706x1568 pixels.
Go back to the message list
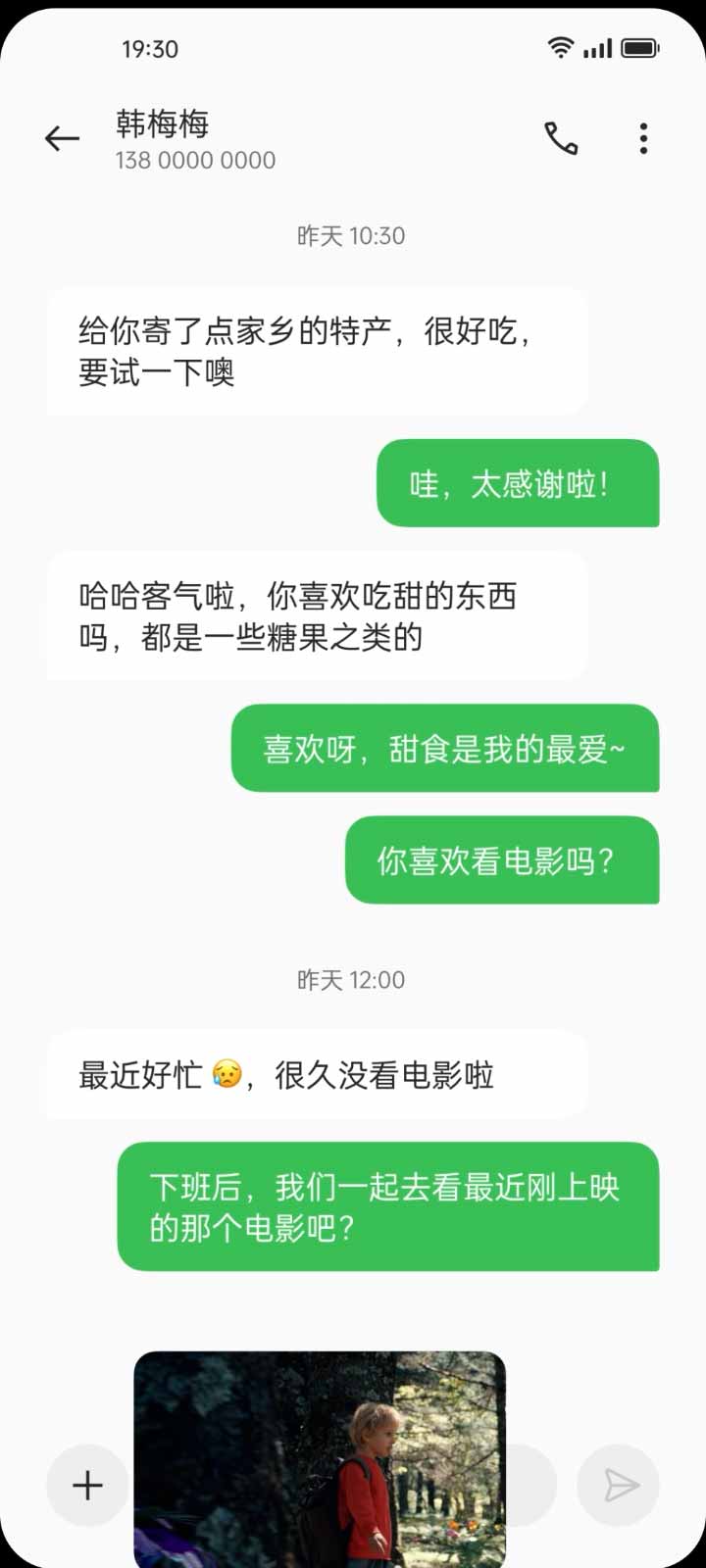(62, 139)
